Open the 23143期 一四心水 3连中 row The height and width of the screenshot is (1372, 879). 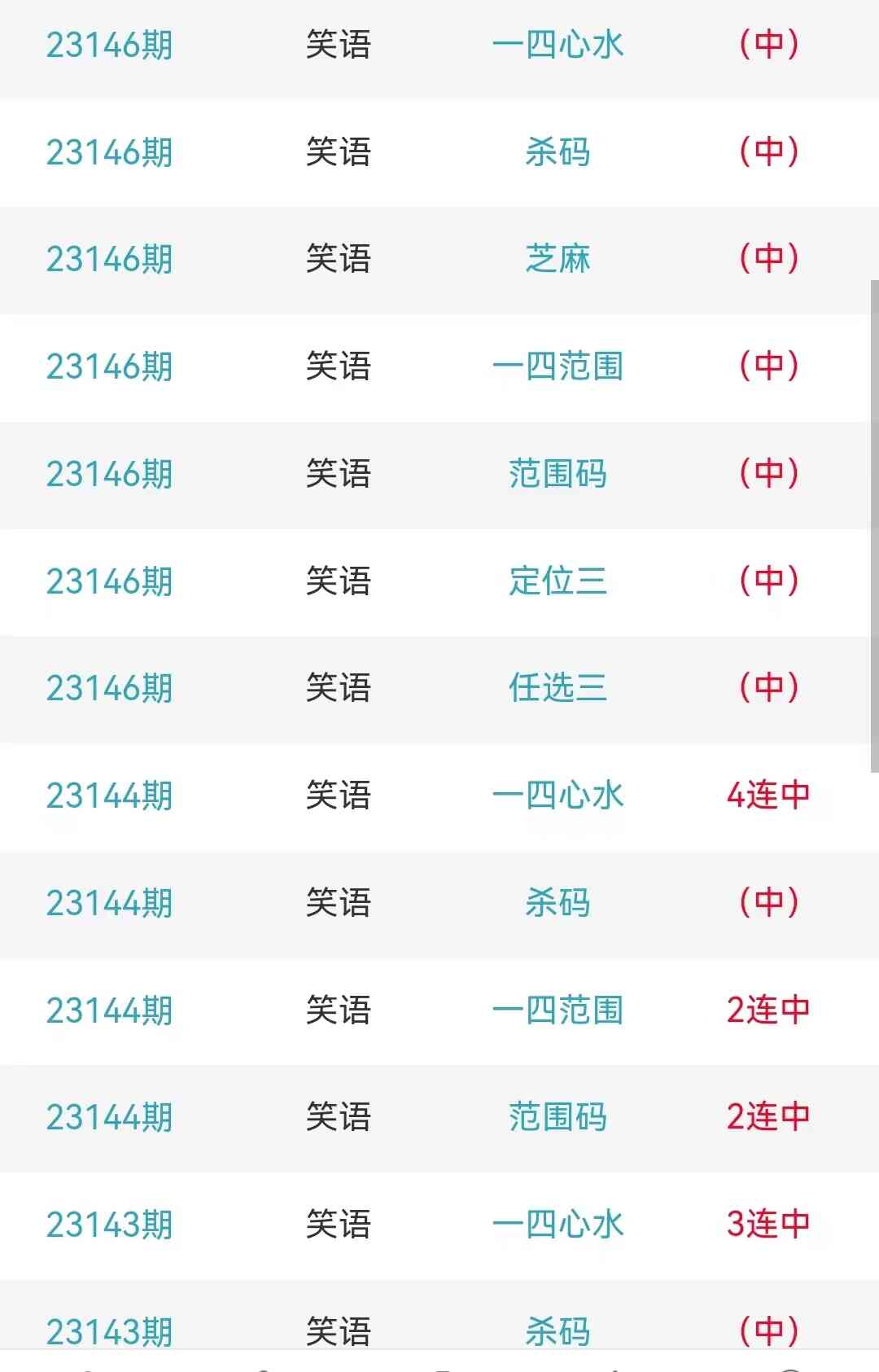pyautogui.click(x=558, y=1225)
